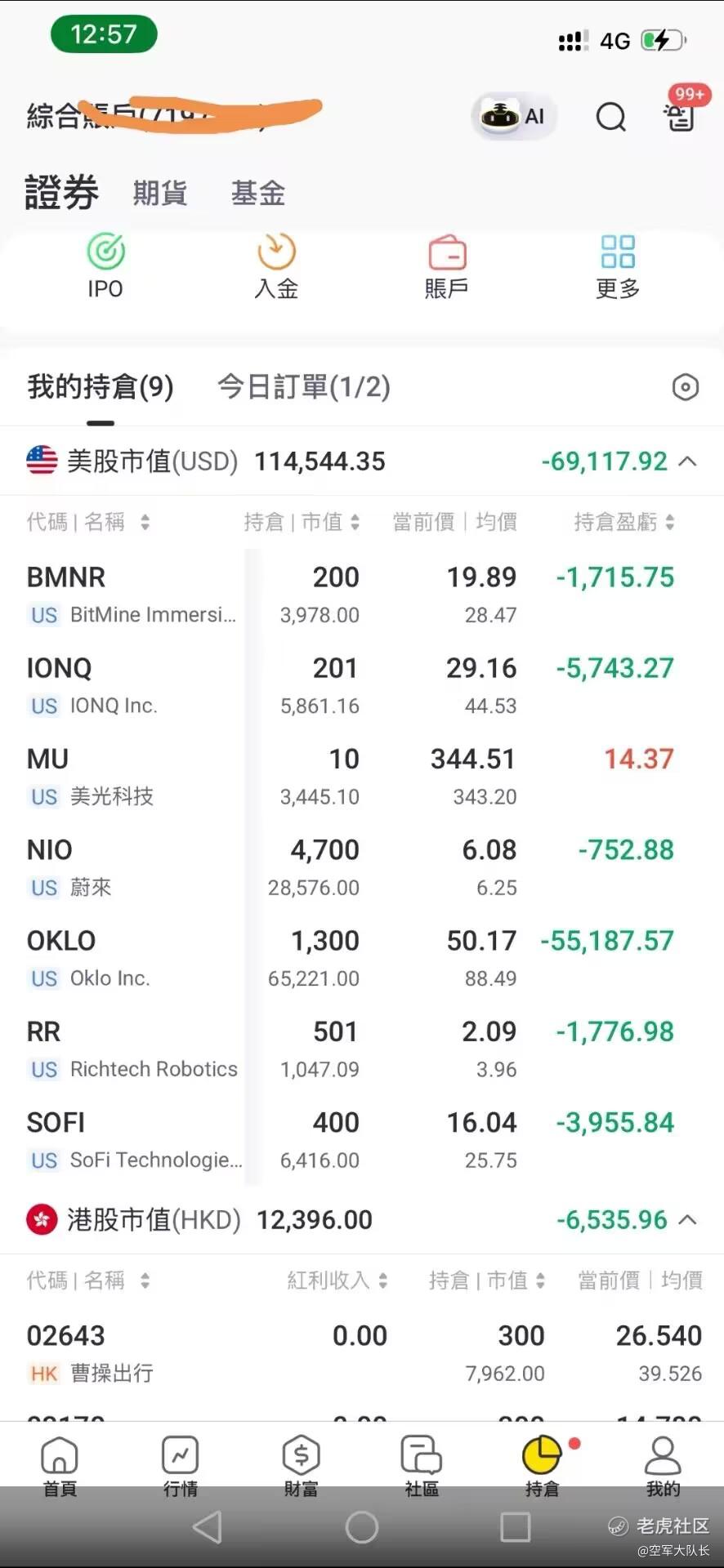Viewport: 724px width, 1568px height.
Task: Switch to the 社區 tab
Action: click(x=422, y=1466)
